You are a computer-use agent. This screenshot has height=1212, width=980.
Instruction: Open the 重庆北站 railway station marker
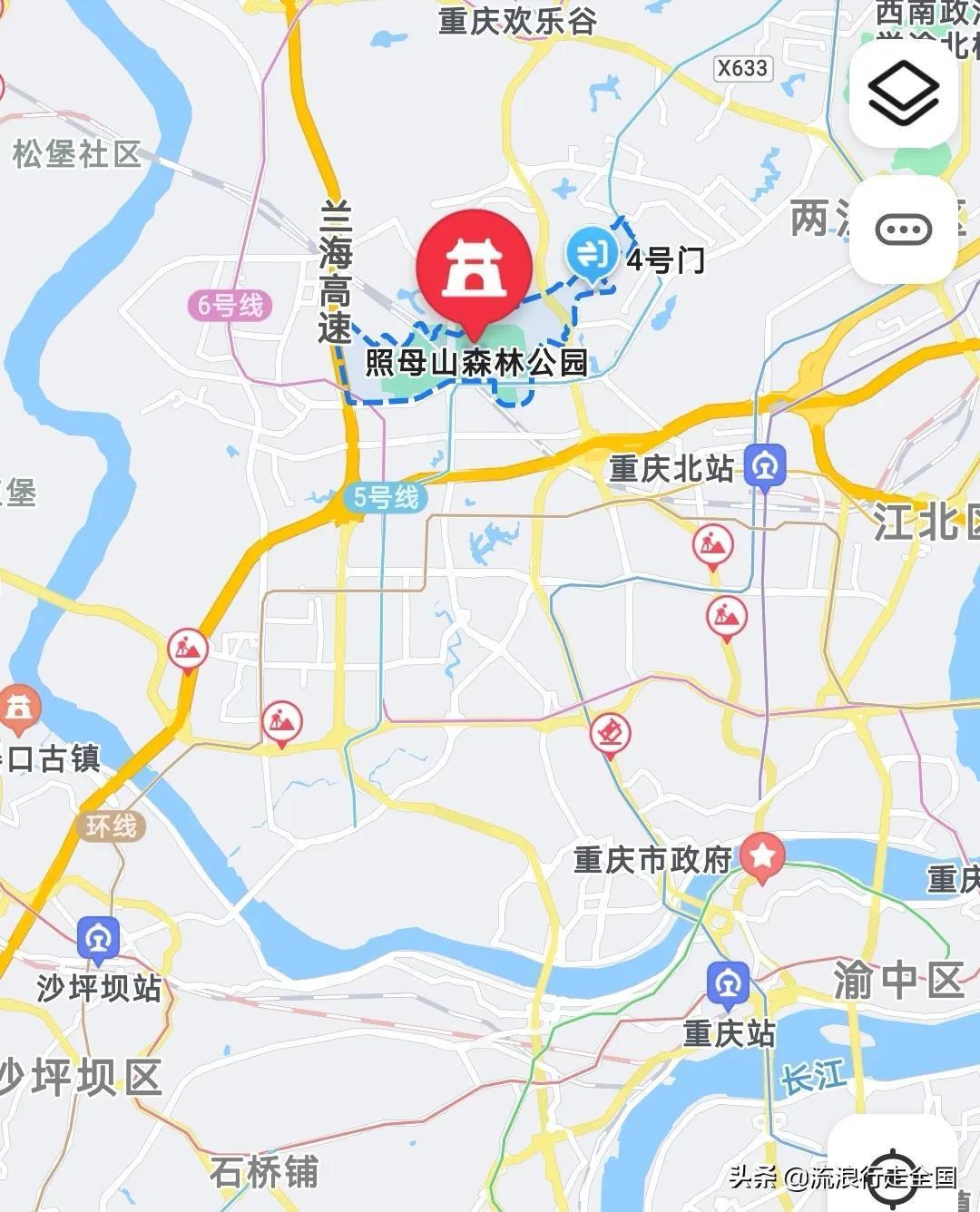pyautogui.click(x=765, y=467)
